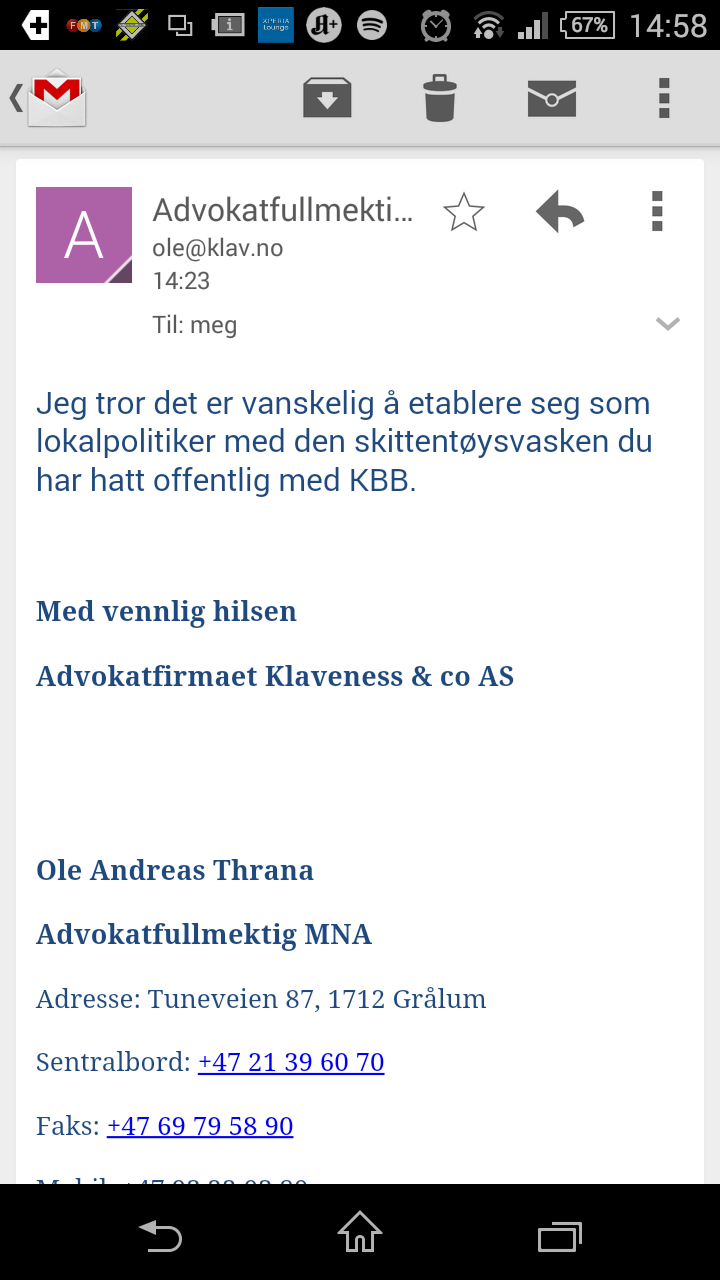Screen dimensions: 720x1280
Task: Call Sentralbord number +47 21 39 60 70
Action: tap(291, 1062)
